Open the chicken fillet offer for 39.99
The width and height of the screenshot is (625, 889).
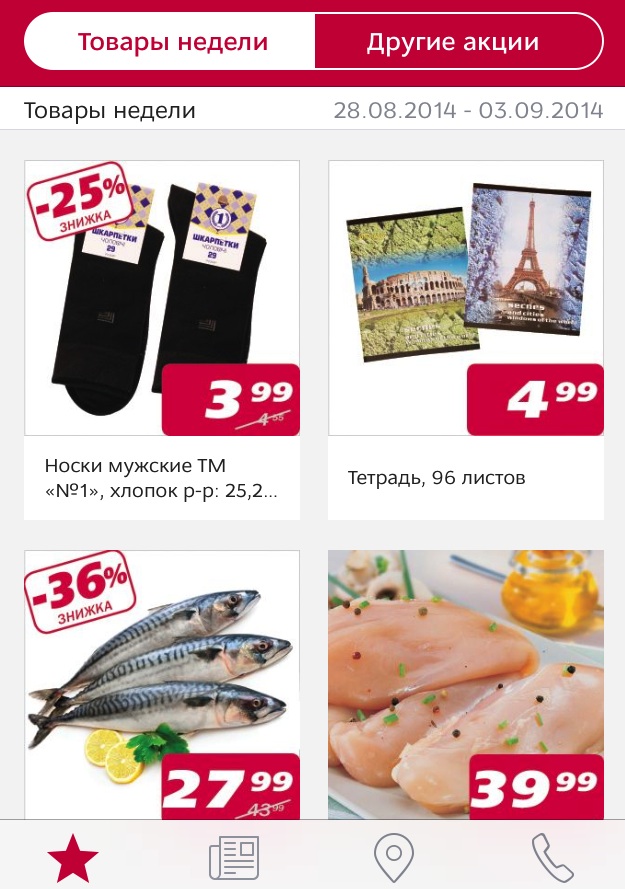pyautogui.click(x=466, y=685)
